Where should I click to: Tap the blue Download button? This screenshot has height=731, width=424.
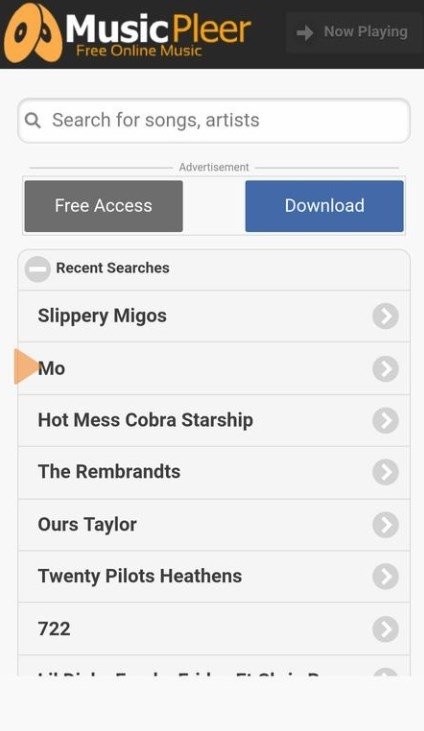(324, 206)
